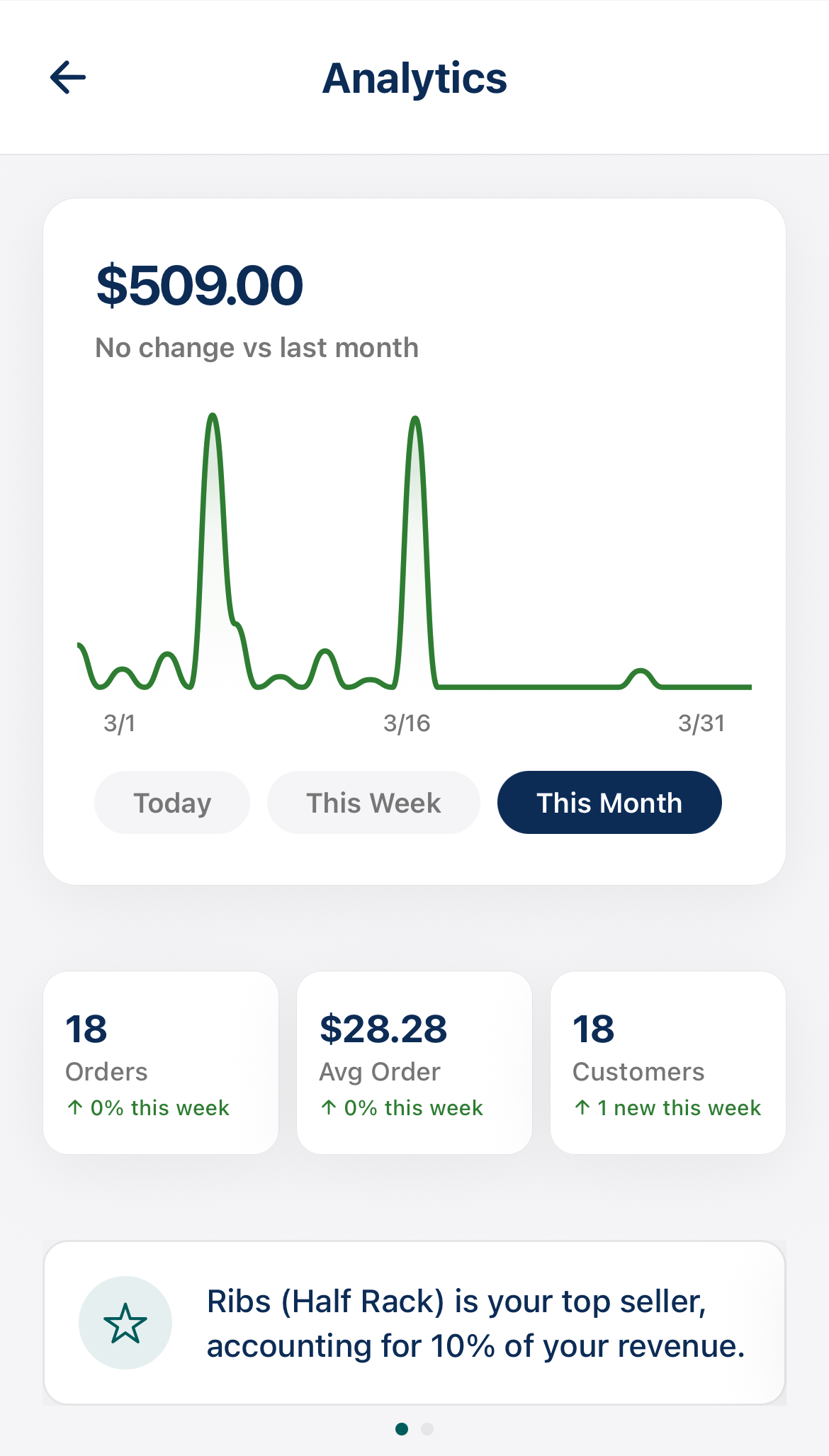Tap the upward arrow beside Orders stat
829x1456 pixels.
pyautogui.click(x=74, y=1107)
